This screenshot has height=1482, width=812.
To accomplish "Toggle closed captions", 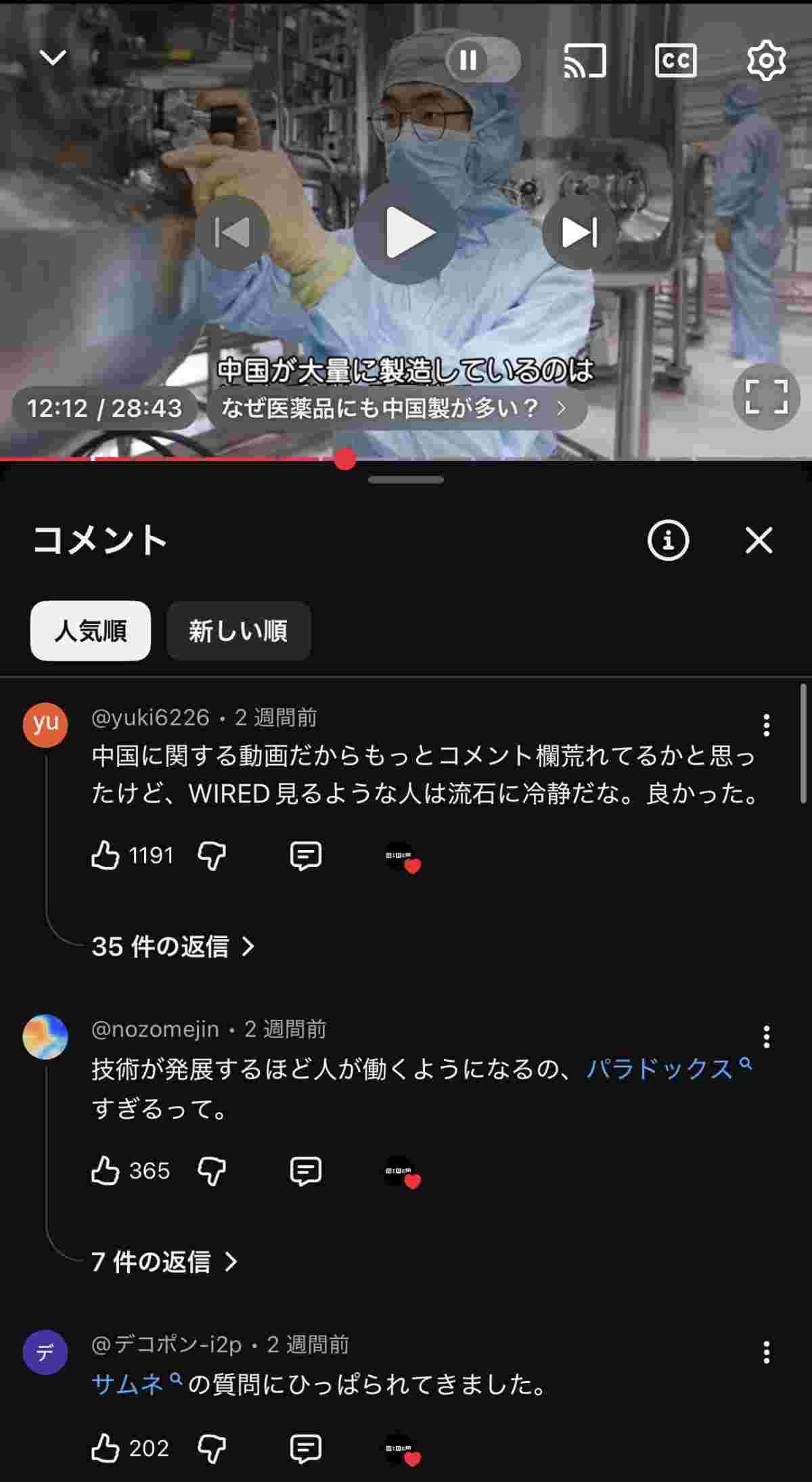I will (675, 61).
